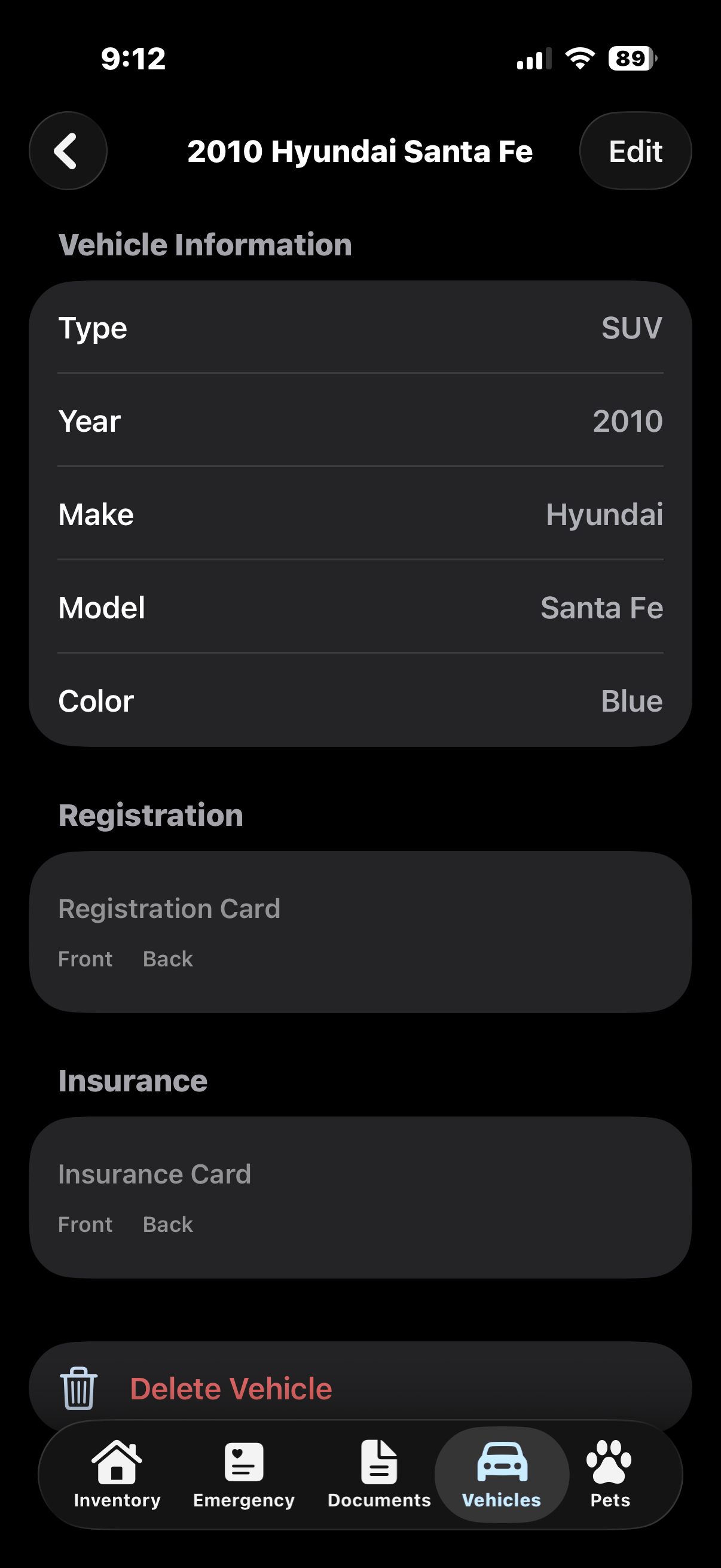Switch to the Inventory tab

point(117,1474)
